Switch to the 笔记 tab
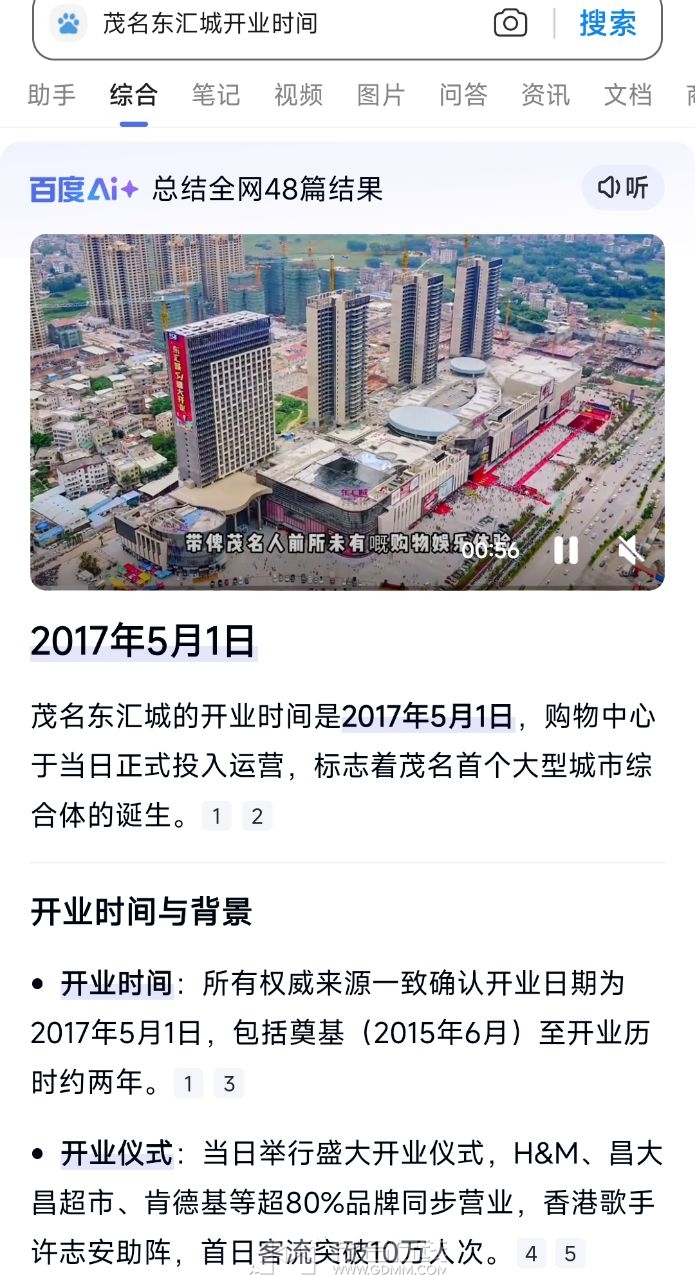This screenshot has height=1280, width=695. tap(216, 95)
